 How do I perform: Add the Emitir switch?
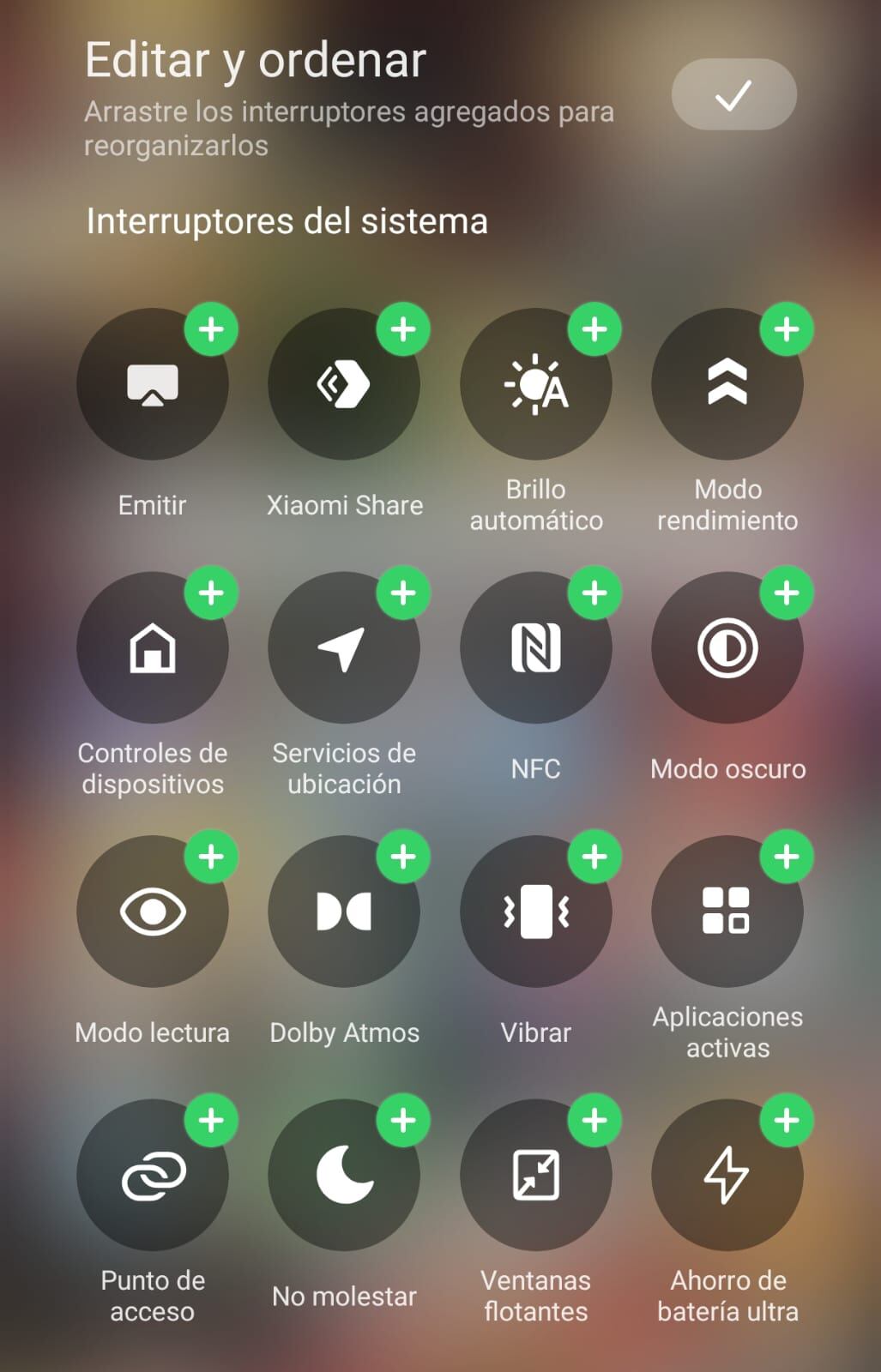(x=211, y=329)
